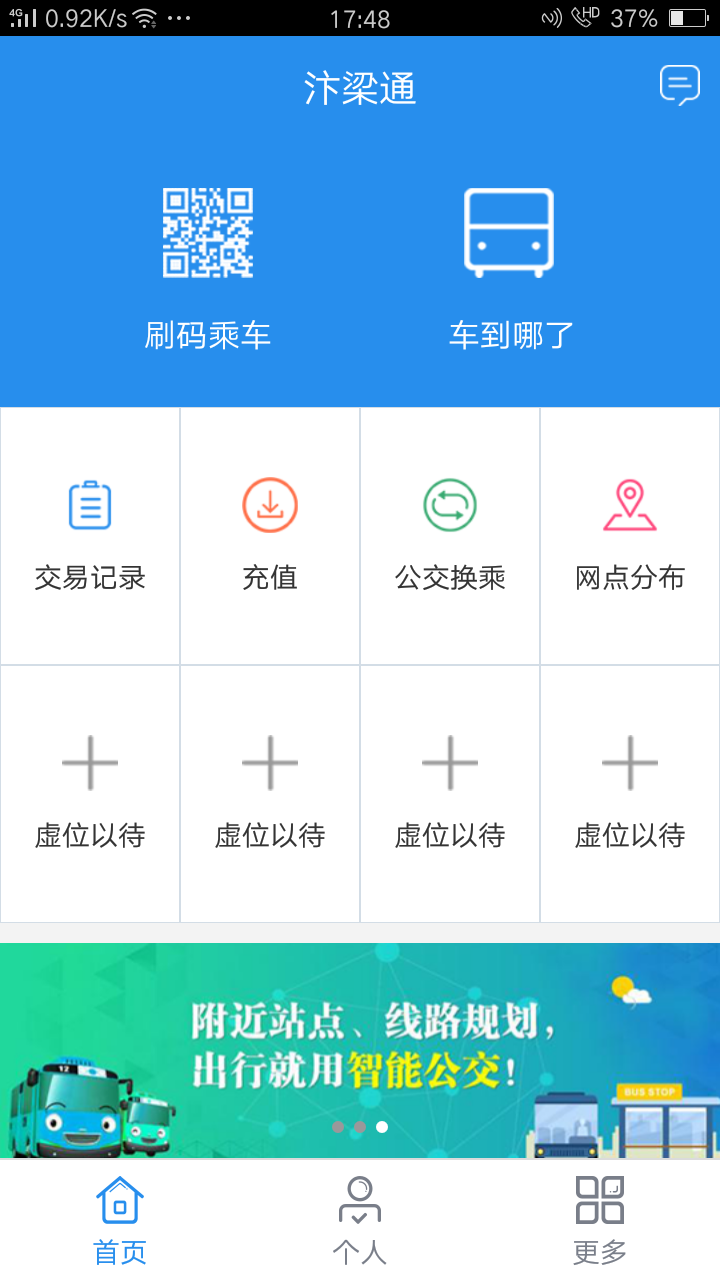The width and height of the screenshot is (720, 1280).
Task: View 网点分布 outlet distribution
Action: 630,535
